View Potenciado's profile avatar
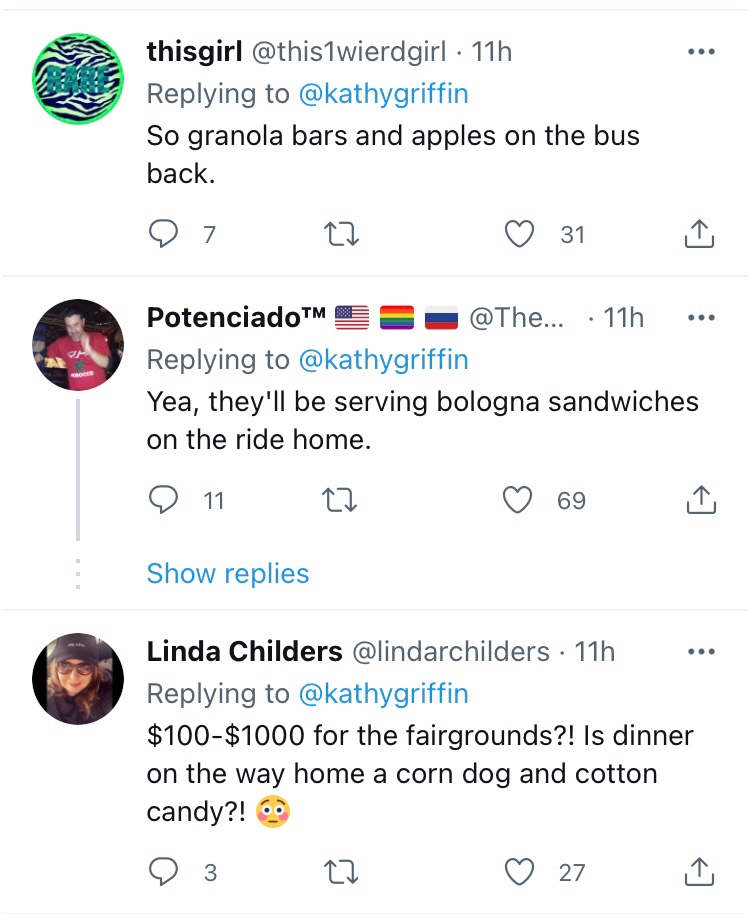The image size is (750, 914). click(79, 345)
